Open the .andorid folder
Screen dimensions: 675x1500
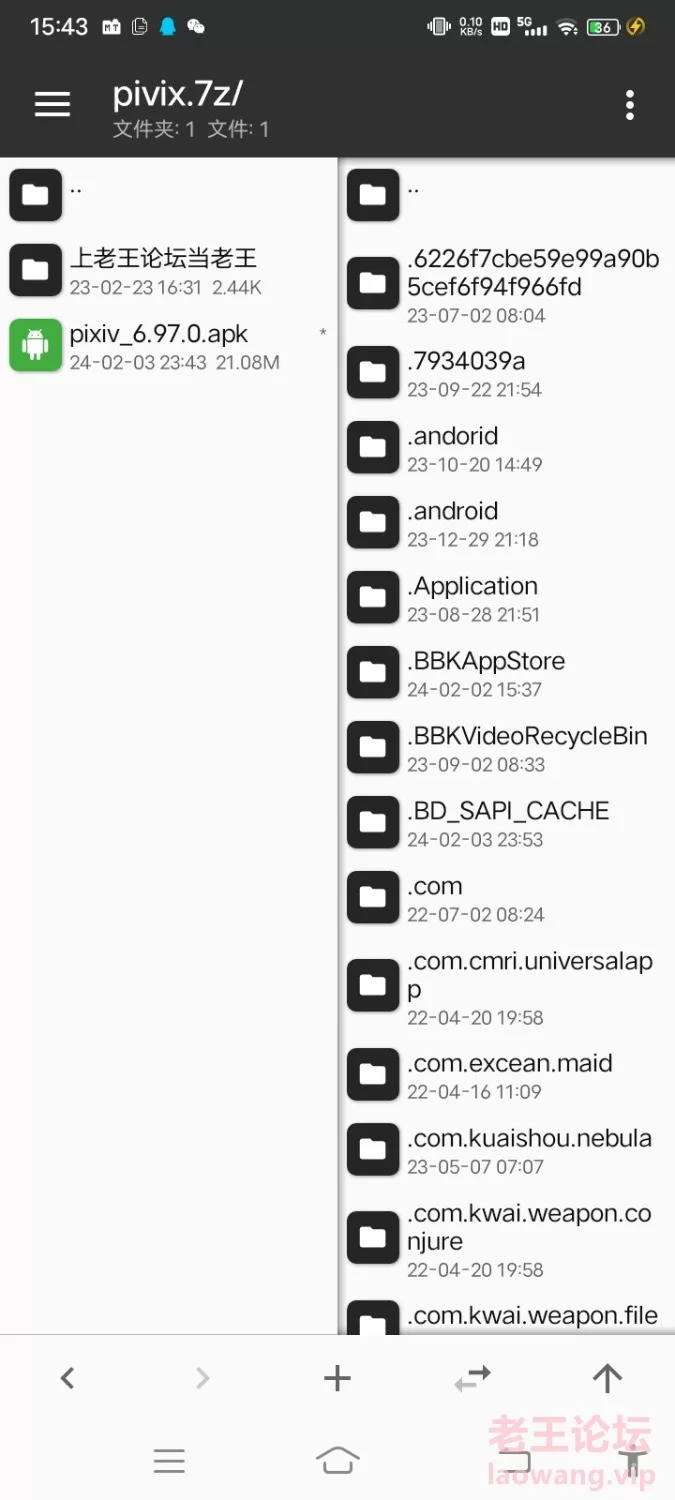(505, 448)
